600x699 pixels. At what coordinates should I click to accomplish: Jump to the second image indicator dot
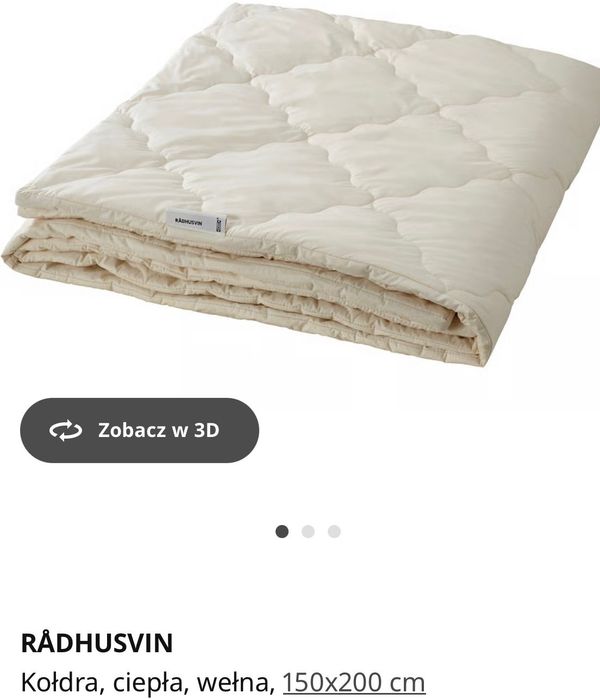[x=308, y=531]
